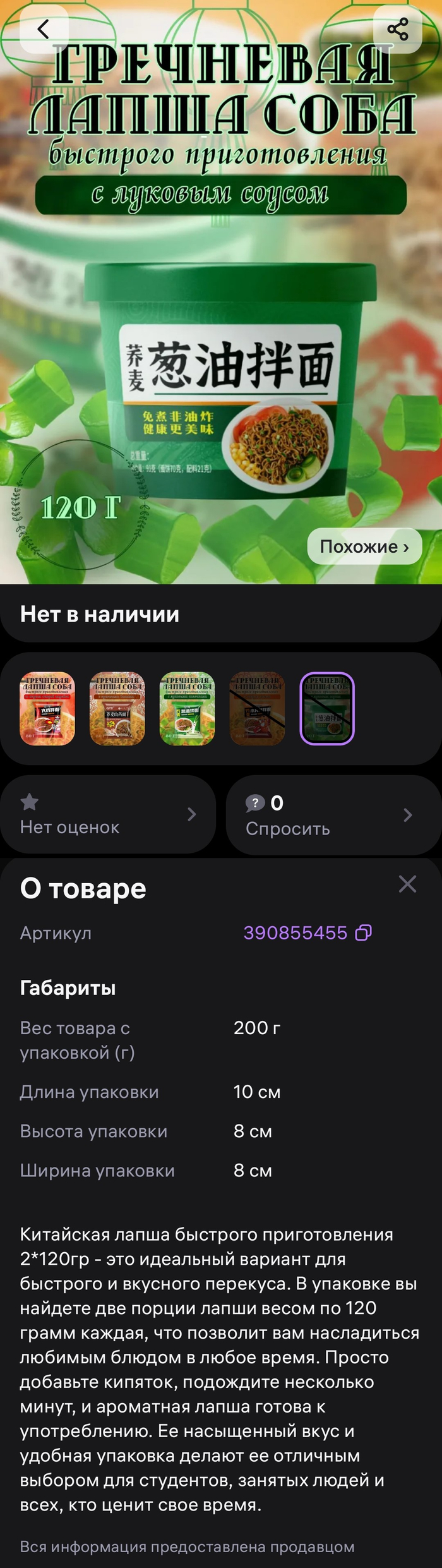Choose the brown package variant thumbnail
442x1568 pixels.
point(117,708)
